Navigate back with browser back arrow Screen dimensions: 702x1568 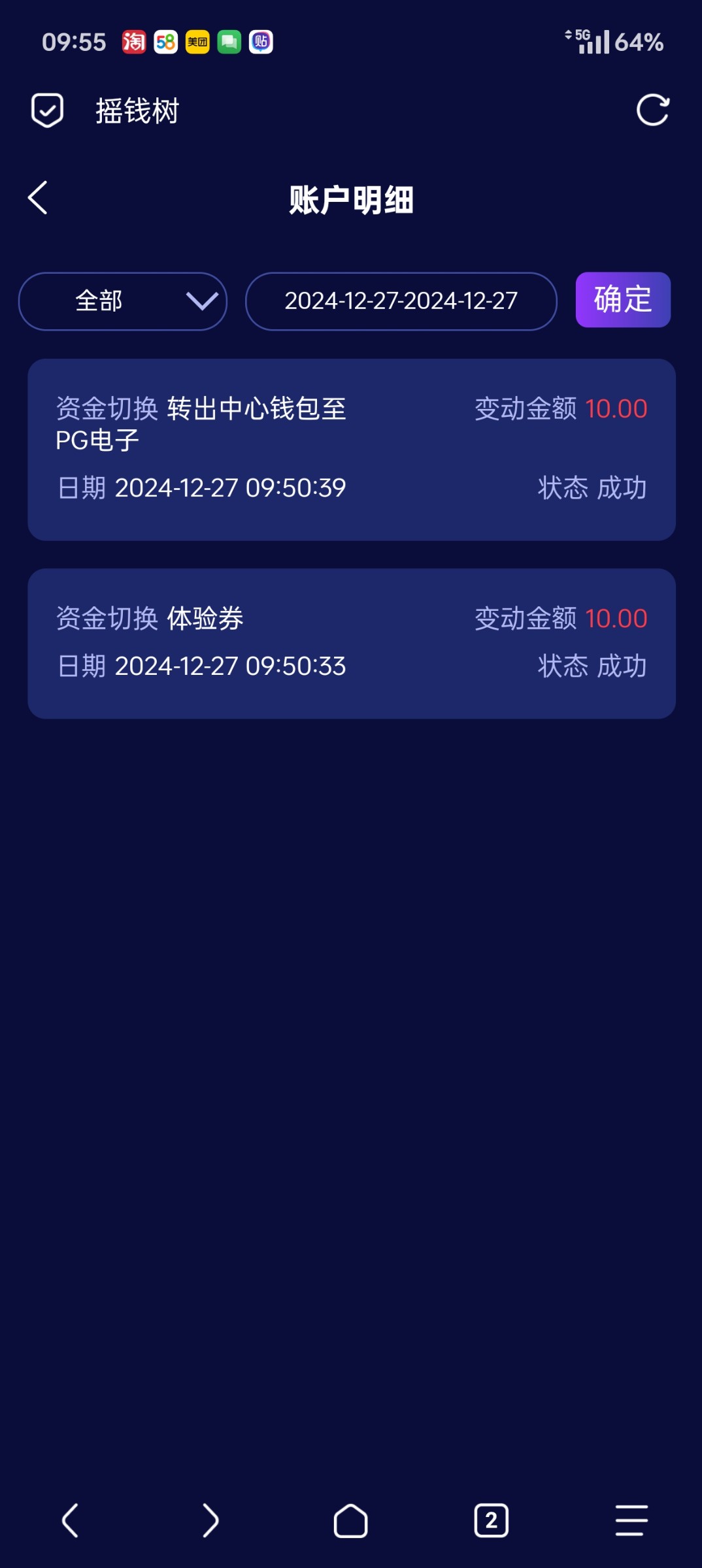click(70, 1520)
